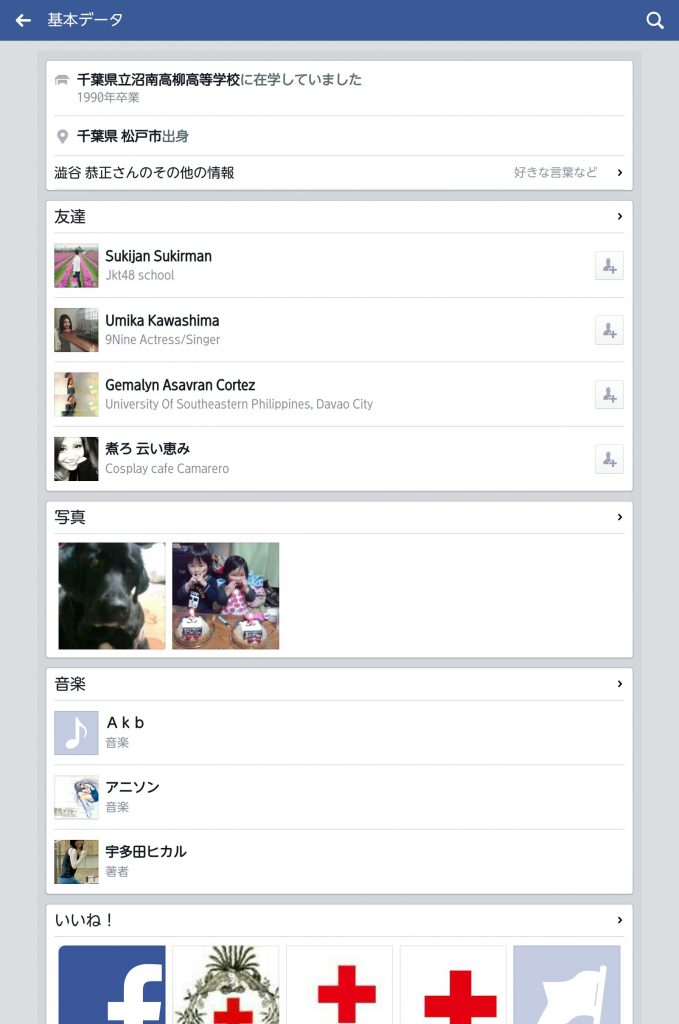Open the full 友達 list

(339, 216)
